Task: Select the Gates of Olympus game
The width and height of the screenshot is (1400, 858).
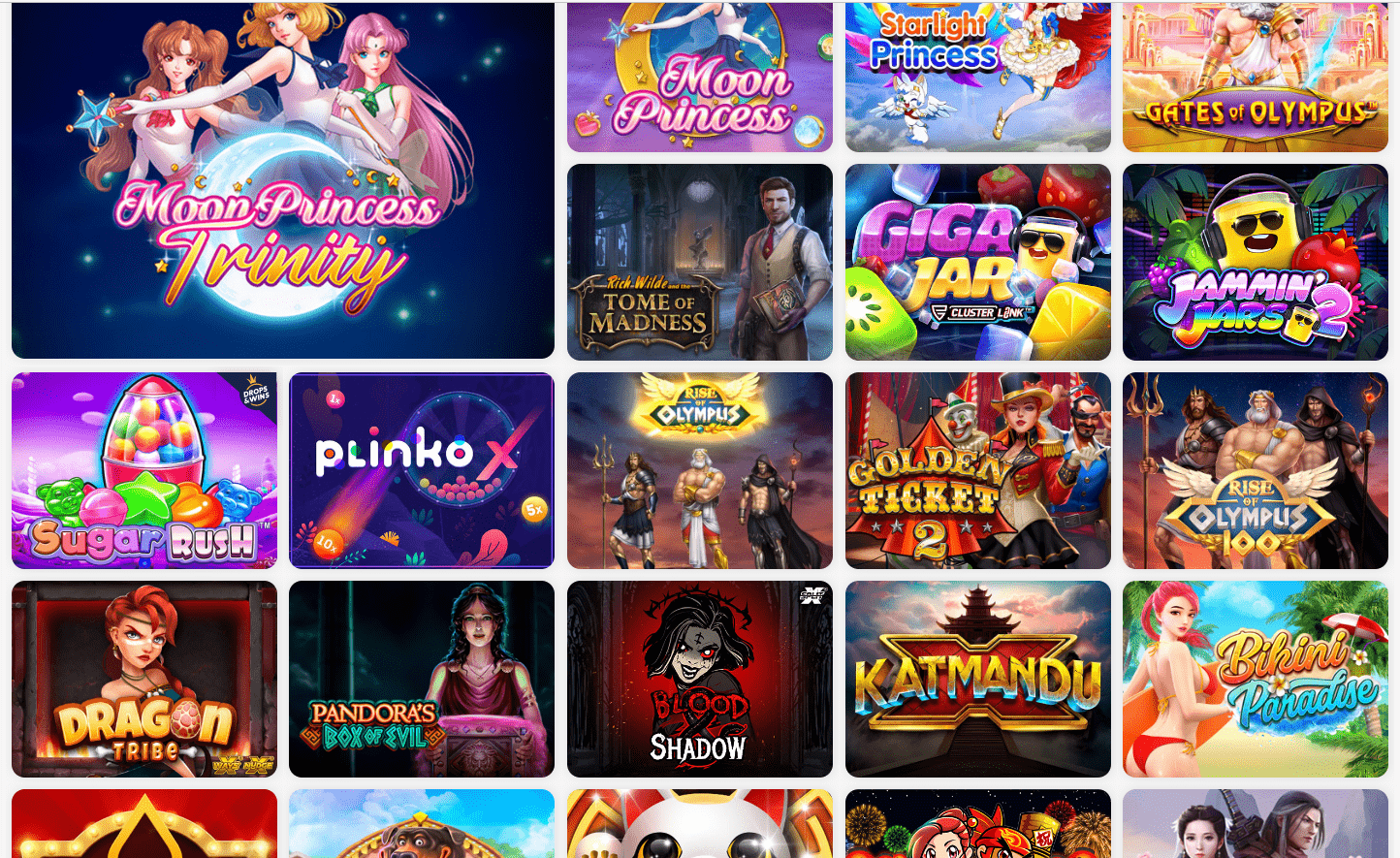Action: coord(1255,78)
